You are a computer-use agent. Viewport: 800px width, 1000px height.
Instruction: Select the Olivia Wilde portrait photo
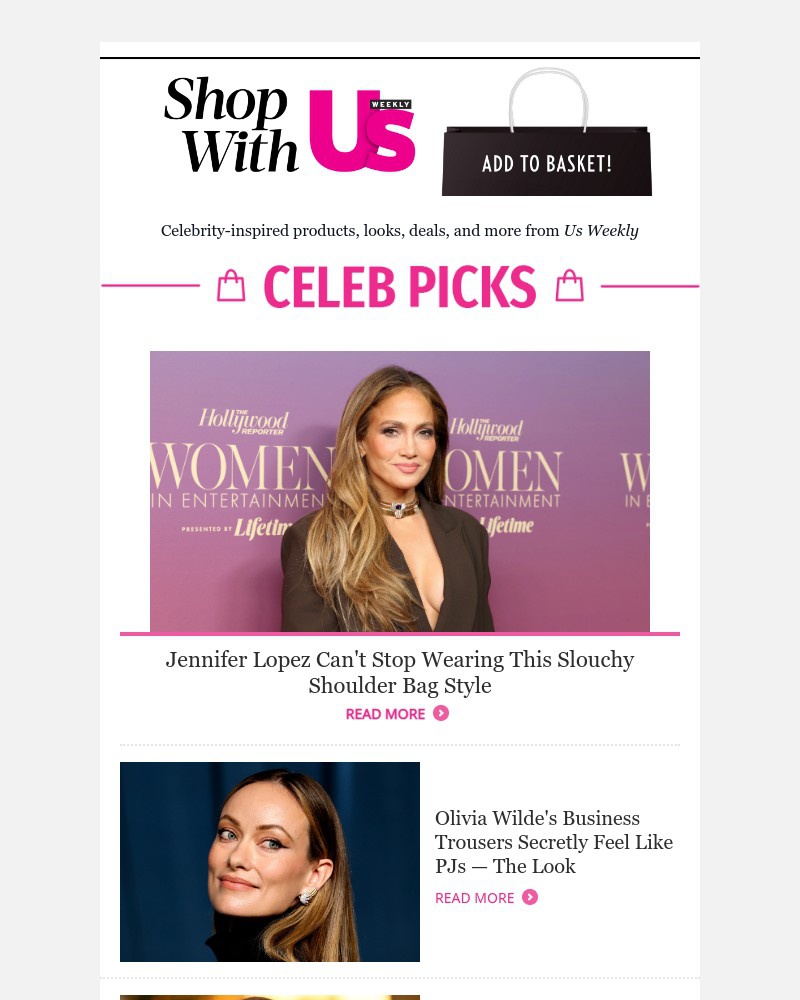(x=270, y=862)
